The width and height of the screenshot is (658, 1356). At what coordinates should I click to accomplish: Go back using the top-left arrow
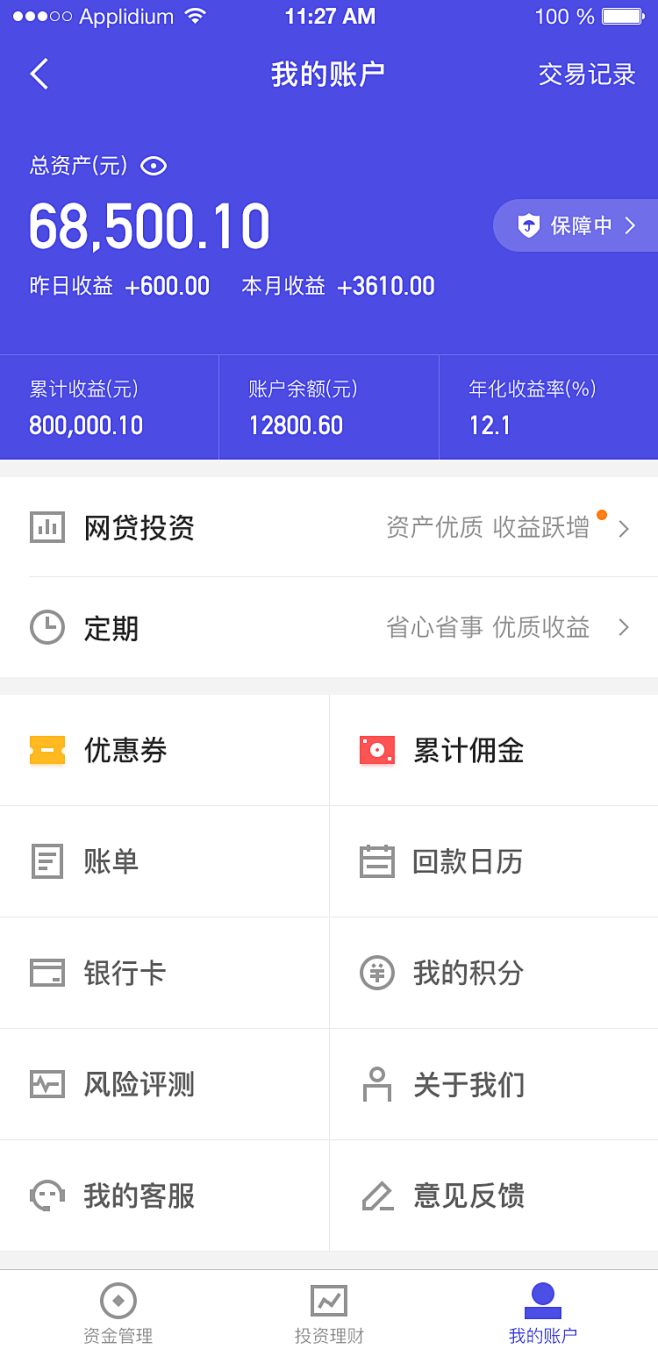click(x=39, y=74)
